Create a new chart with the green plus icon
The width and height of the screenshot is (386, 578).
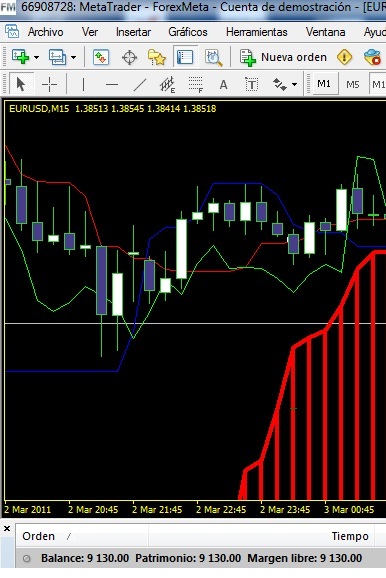[21, 57]
